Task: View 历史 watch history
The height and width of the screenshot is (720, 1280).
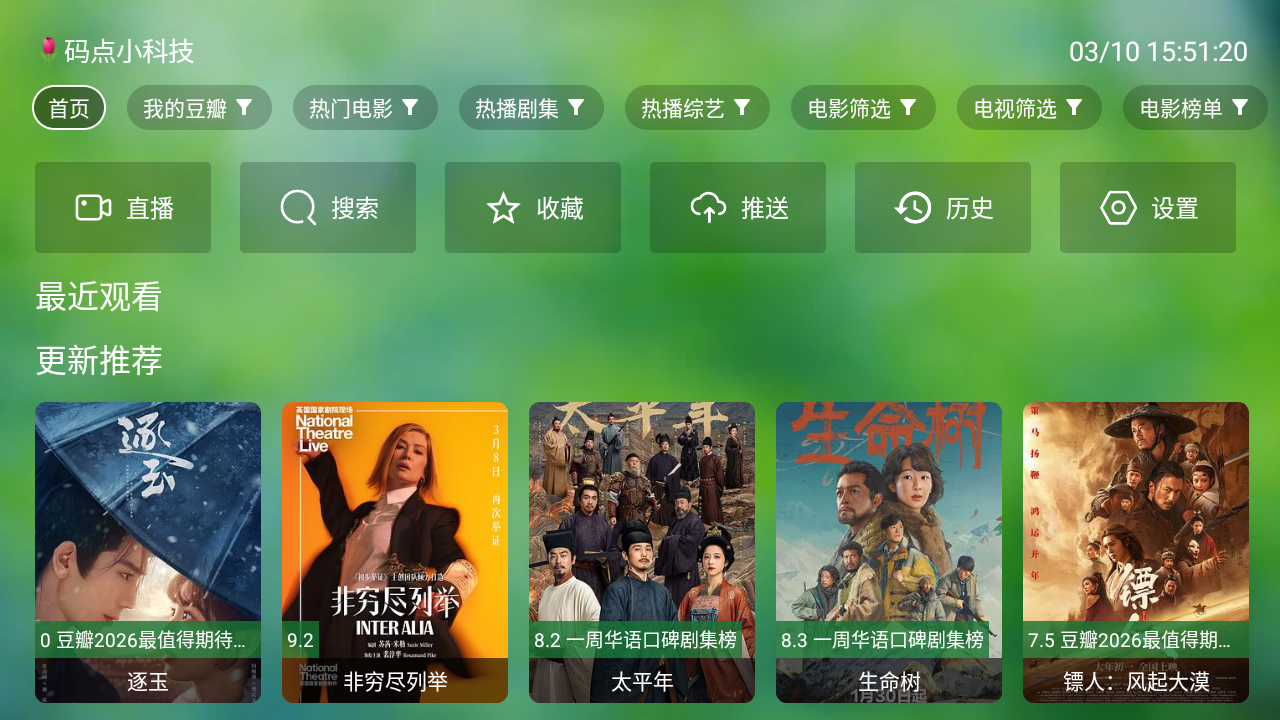Action: click(x=943, y=208)
